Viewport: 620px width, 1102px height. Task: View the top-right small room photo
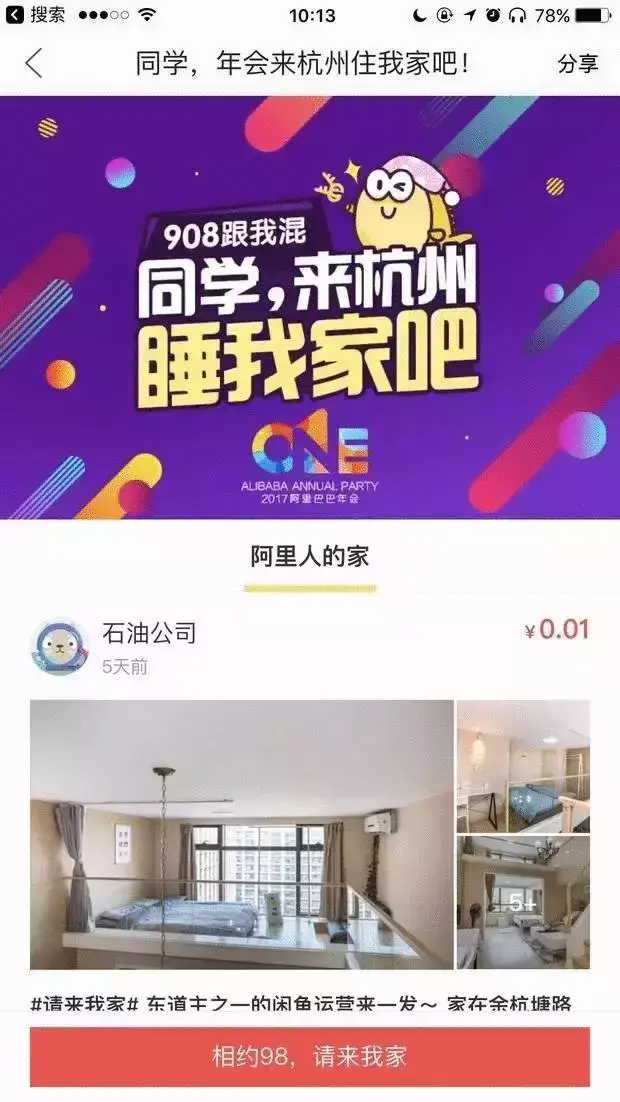coord(523,766)
